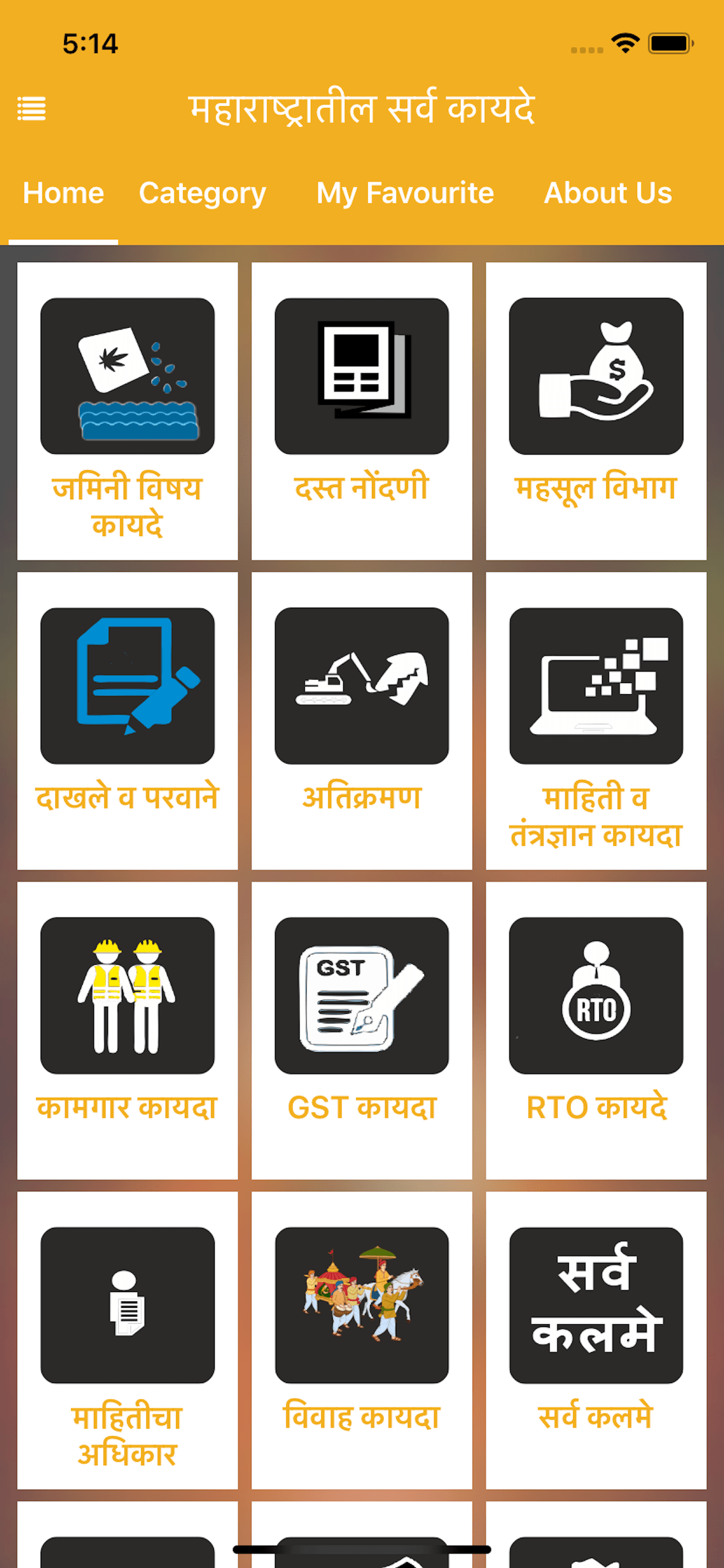Open the सर्व कलमे tile
This screenshot has height=1568, width=724.
pos(596,1340)
